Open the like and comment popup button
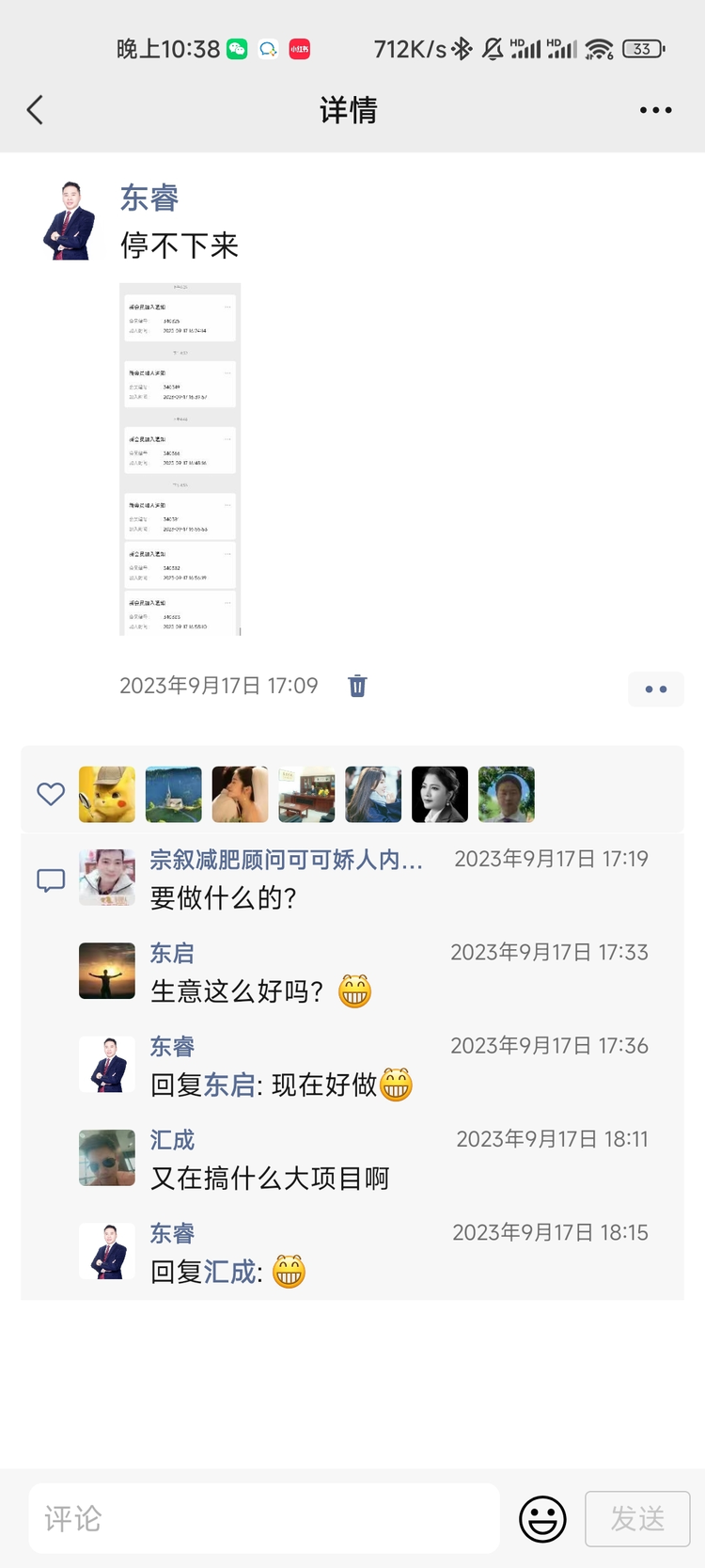Viewport: 705px width, 1568px height. pyautogui.click(x=655, y=689)
